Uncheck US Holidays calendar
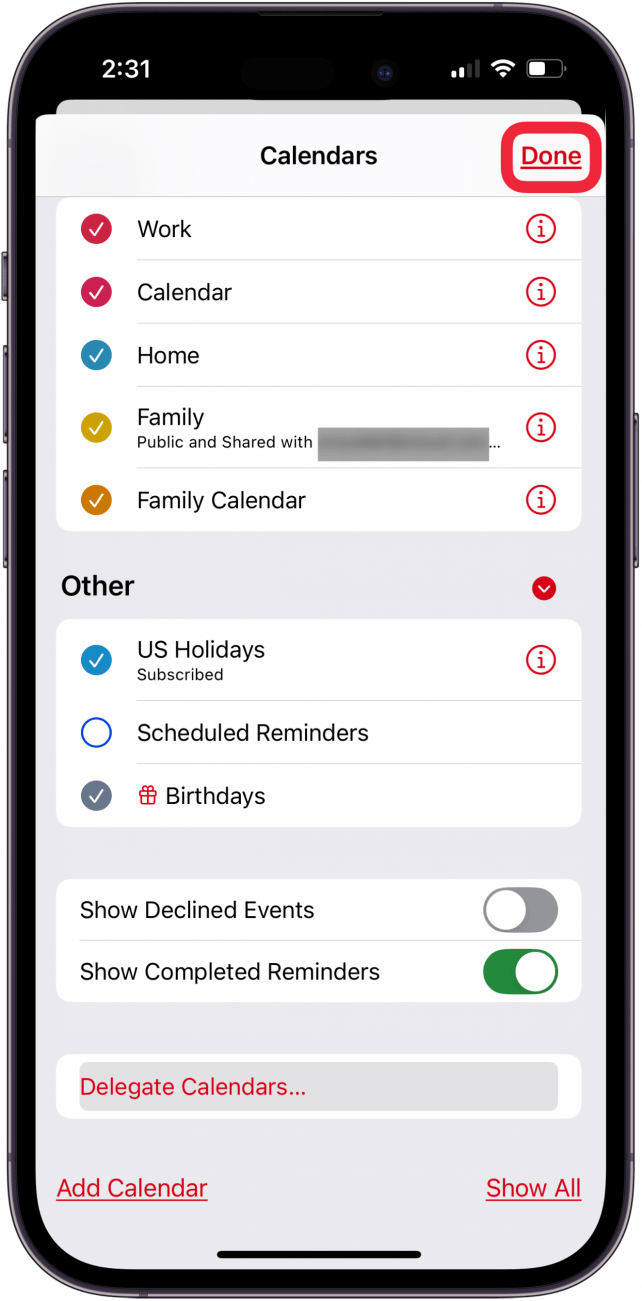The width and height of the screenshot is (642, 1301). 96,660
